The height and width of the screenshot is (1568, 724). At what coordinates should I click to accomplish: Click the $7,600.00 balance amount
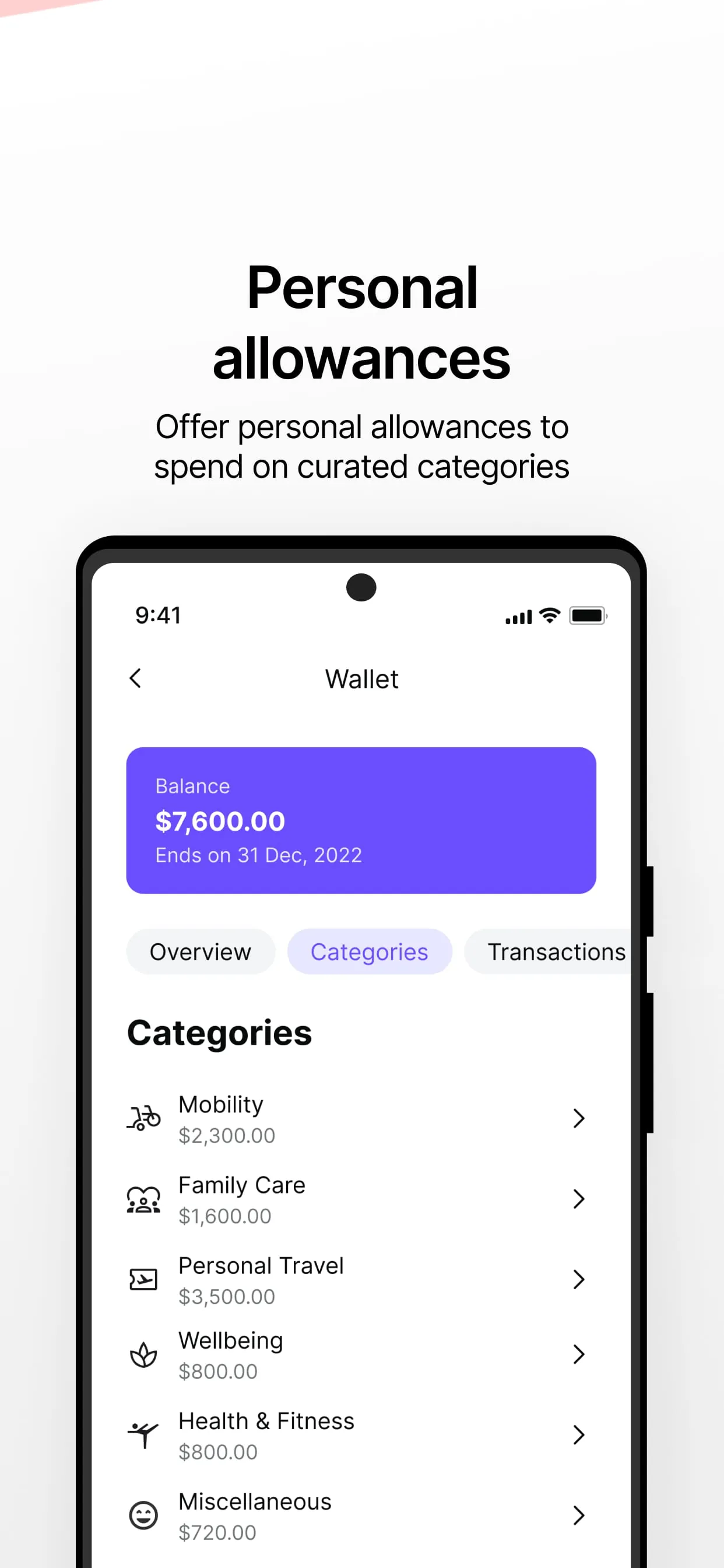click(x=220, y=821)
